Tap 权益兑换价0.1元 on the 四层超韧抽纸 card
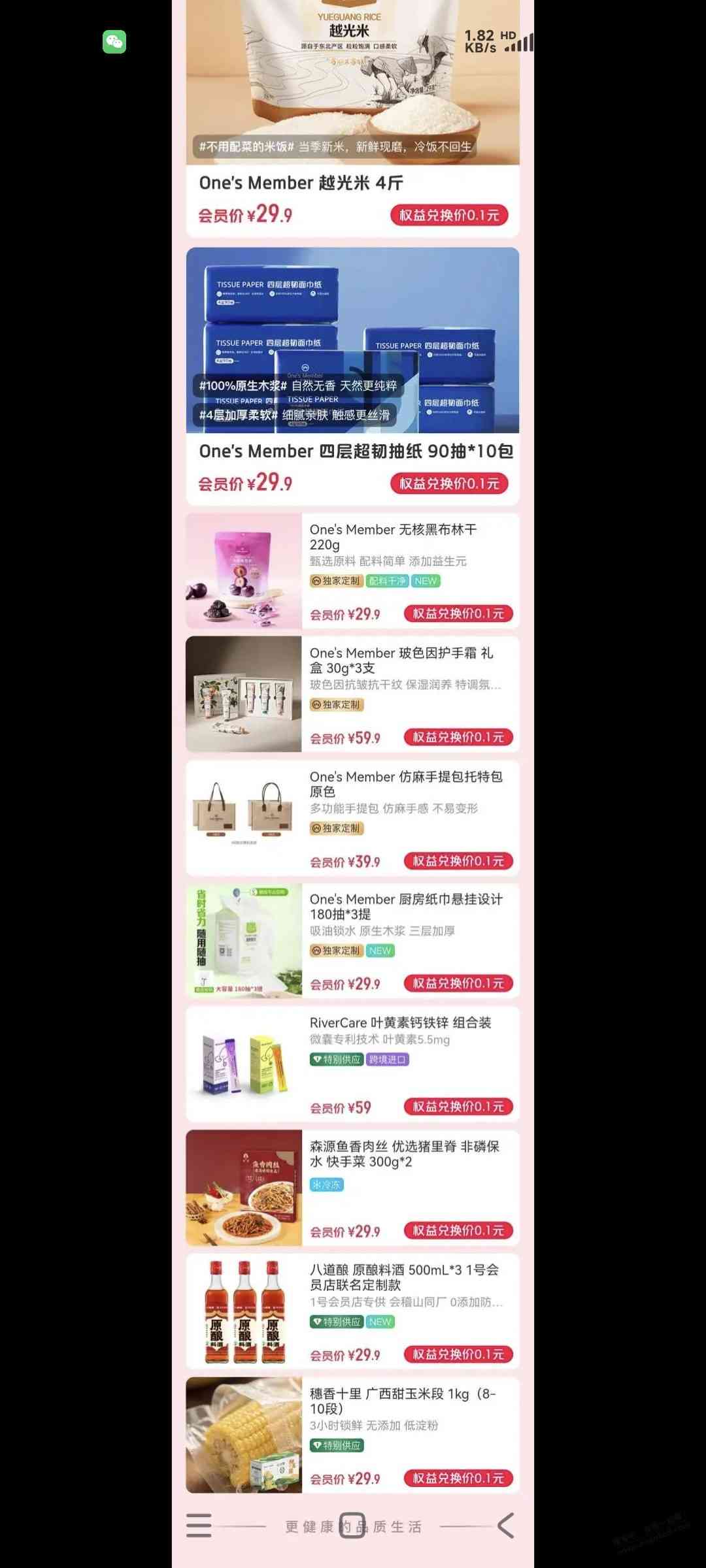 point(449,483)
